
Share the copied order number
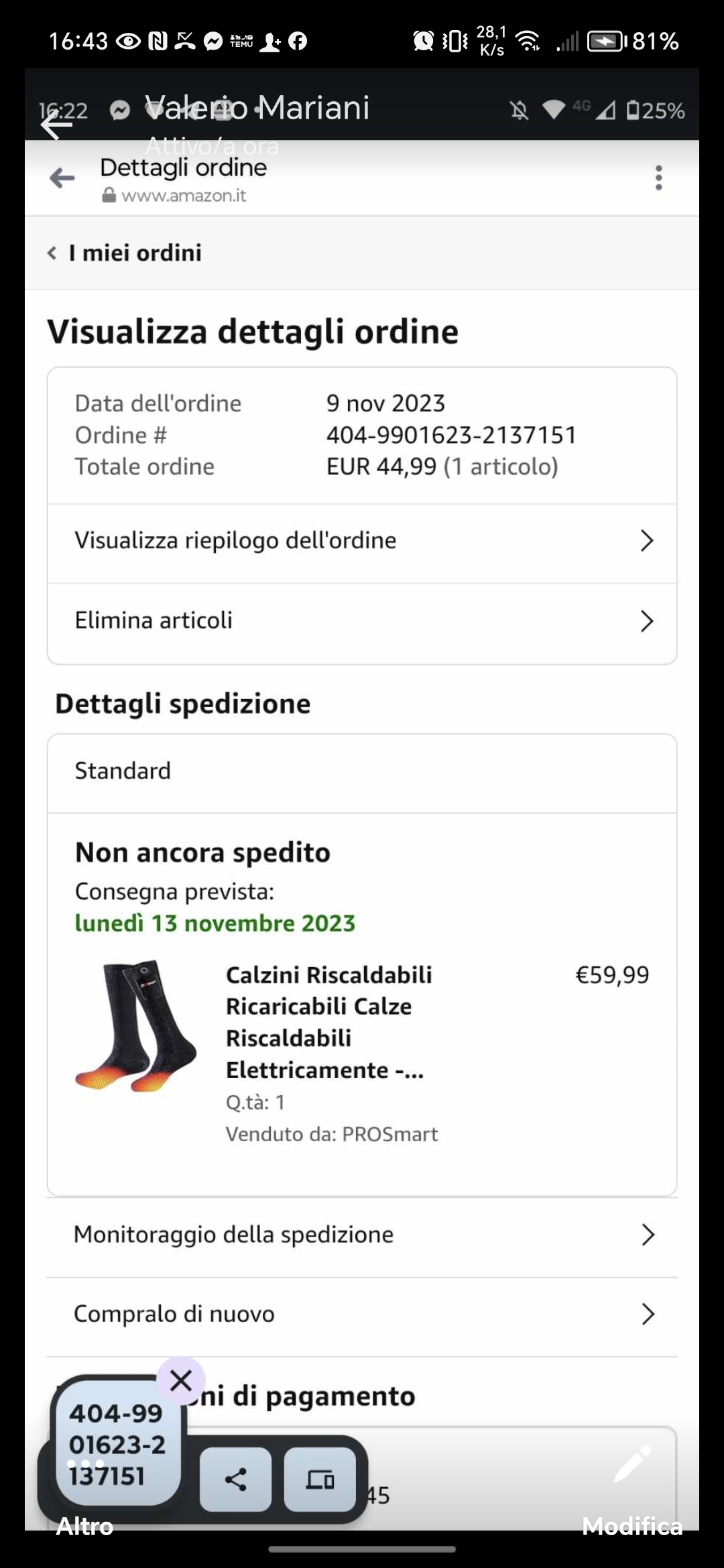235,1480
